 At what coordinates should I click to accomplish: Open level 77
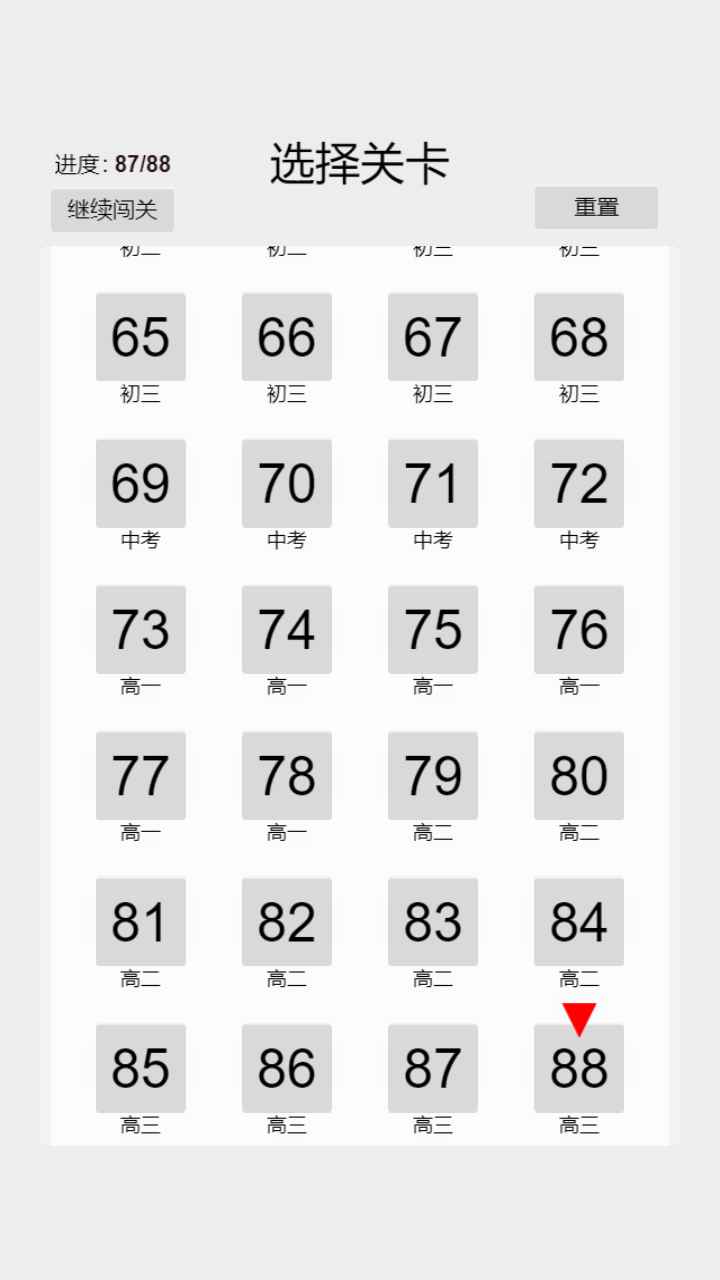point(140,775)
